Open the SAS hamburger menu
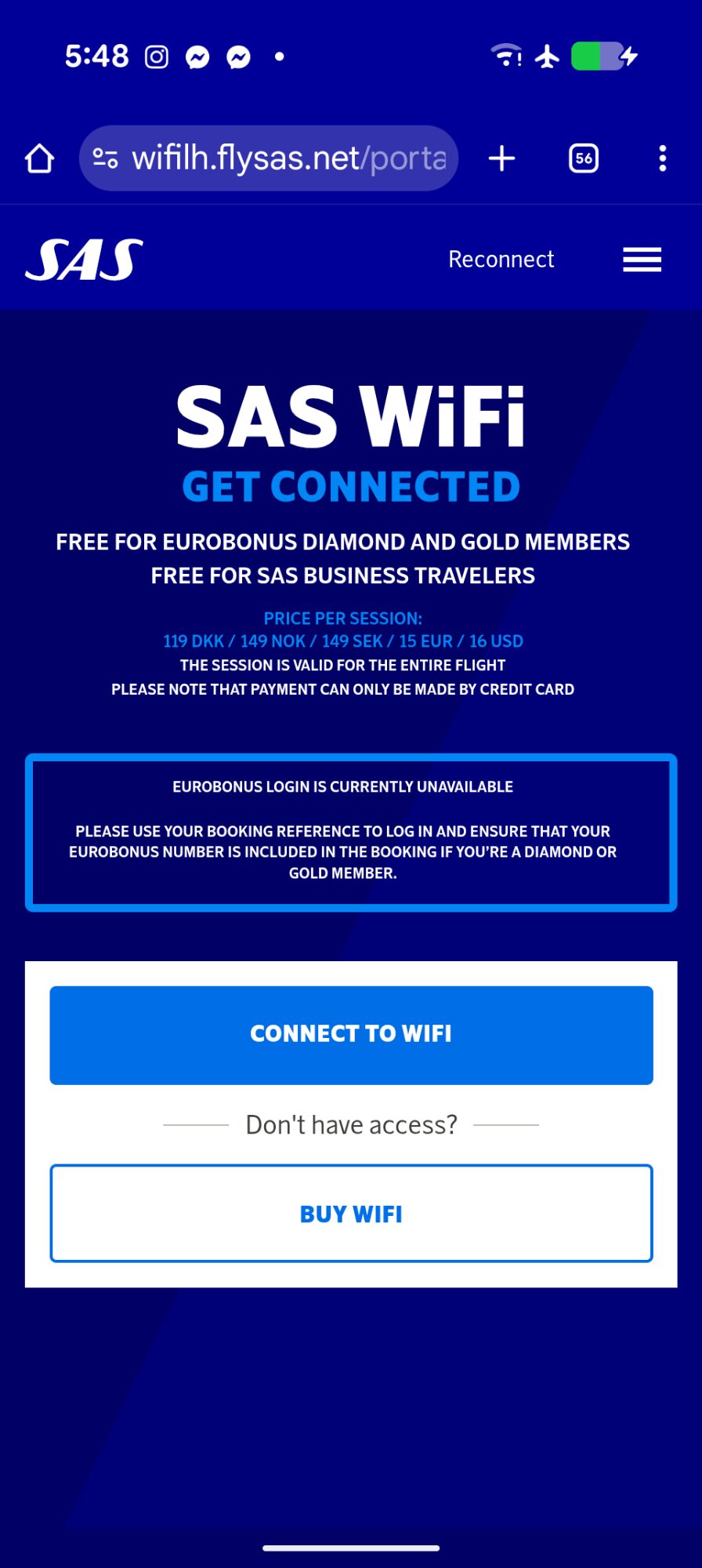 coord(642,260)
